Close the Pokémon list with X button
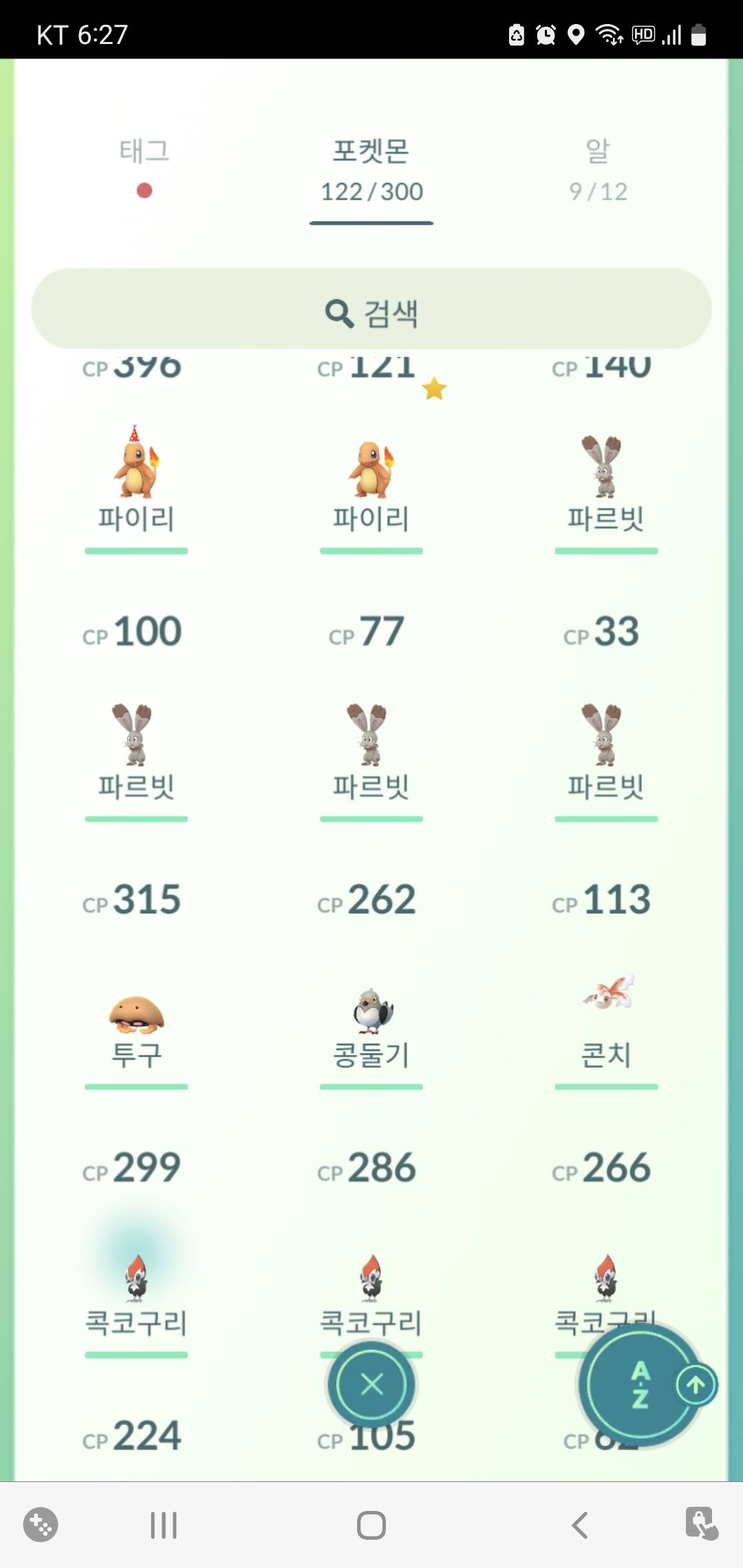Image resolution: width=743 pixels, height=1568 pixels. [371, 1384]
